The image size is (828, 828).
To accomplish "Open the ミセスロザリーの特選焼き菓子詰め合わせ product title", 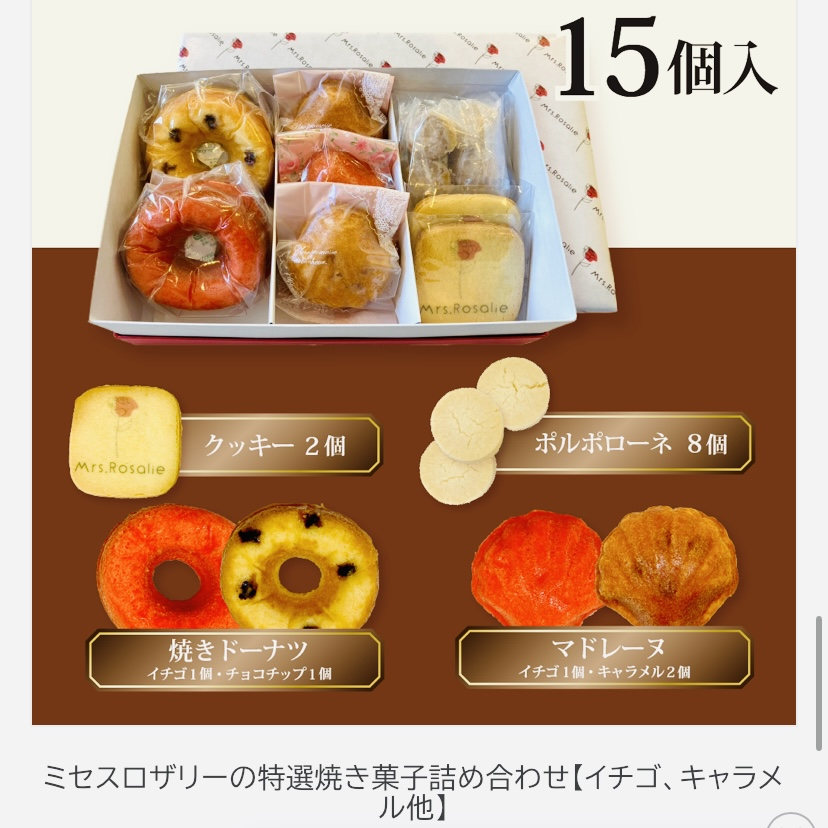I will [414, 790].
